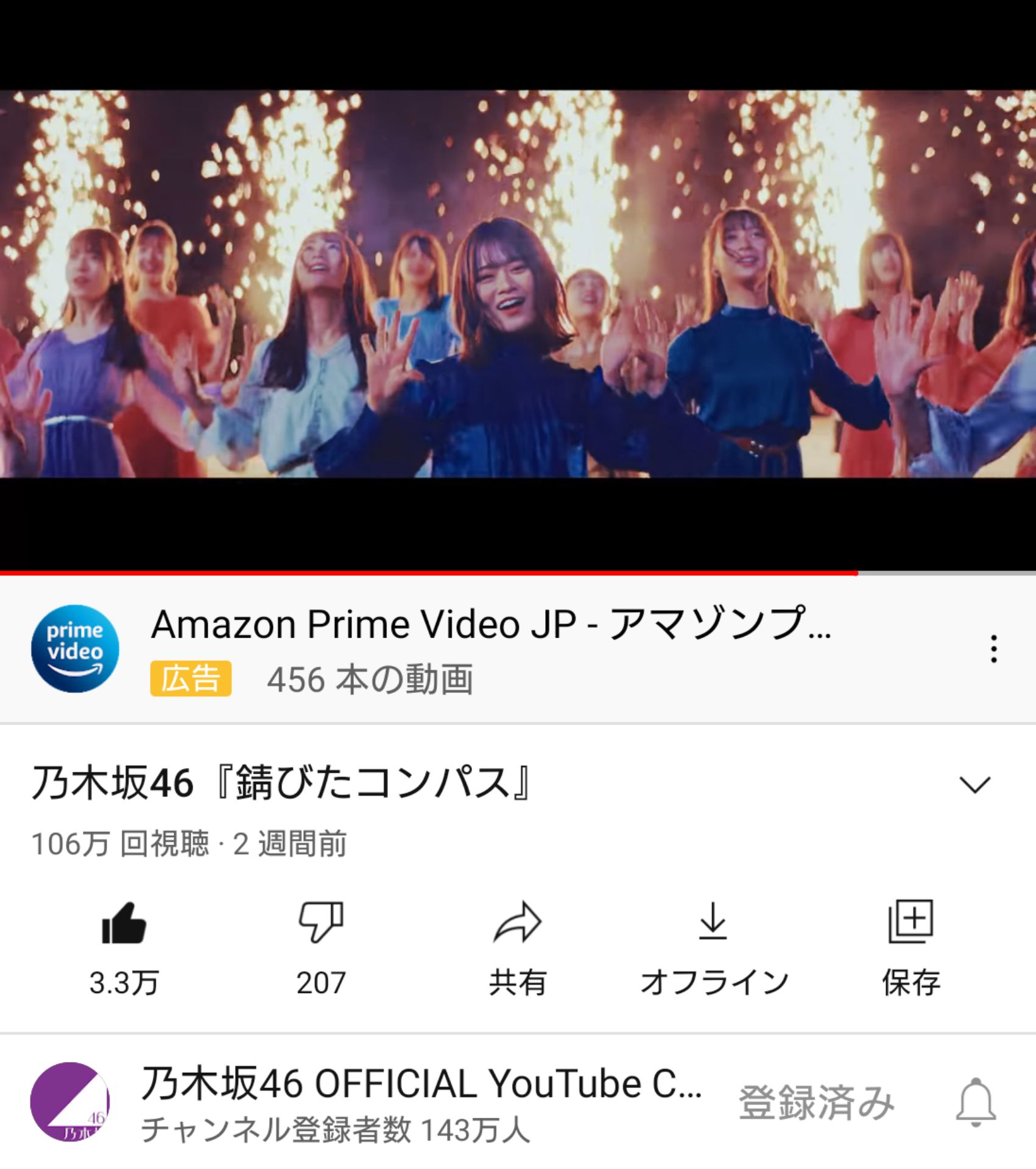This screenshot has height=1169, width=1036.
Task: Seek the video using the red progress bar
Action: click(x=858, y=573)
